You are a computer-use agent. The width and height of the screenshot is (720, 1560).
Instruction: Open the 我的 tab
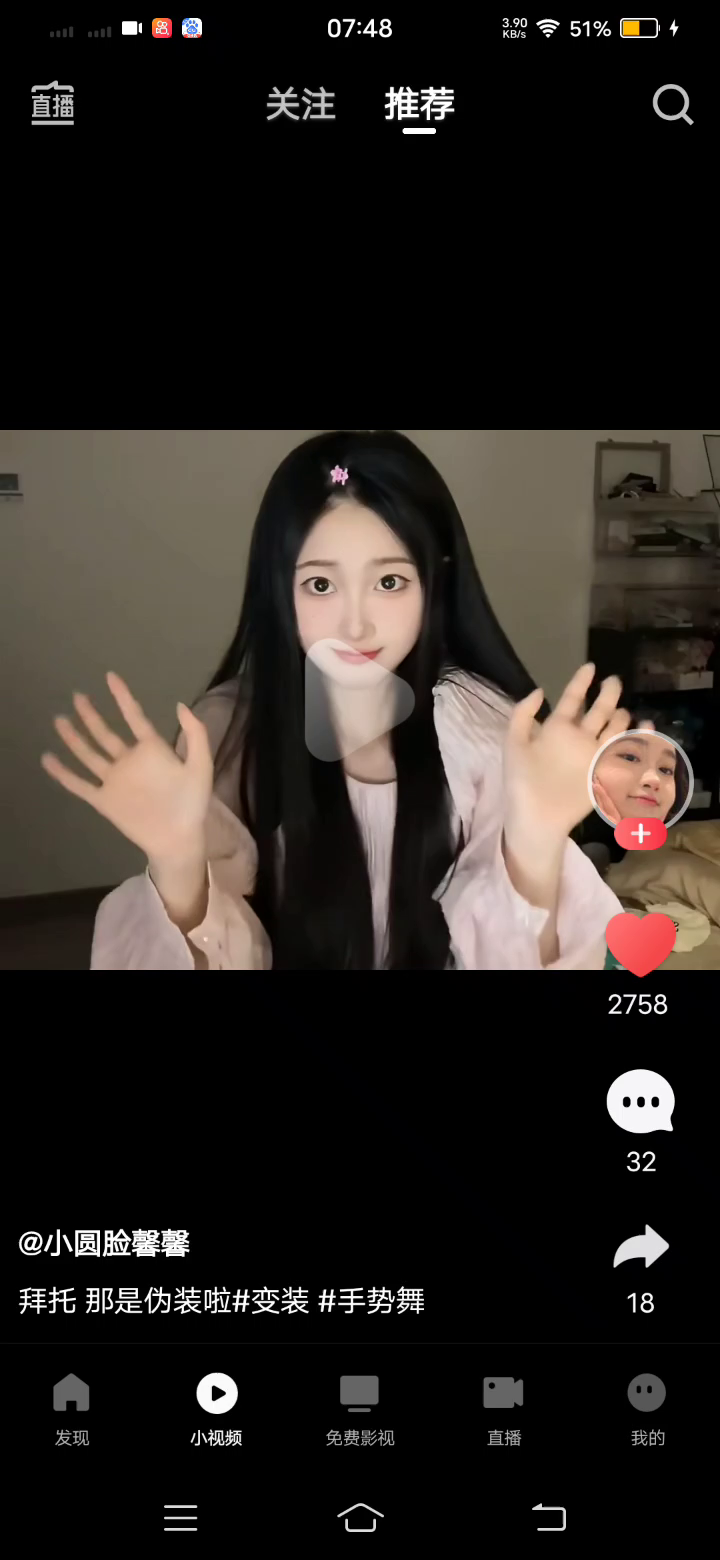tap(647, 1409)
